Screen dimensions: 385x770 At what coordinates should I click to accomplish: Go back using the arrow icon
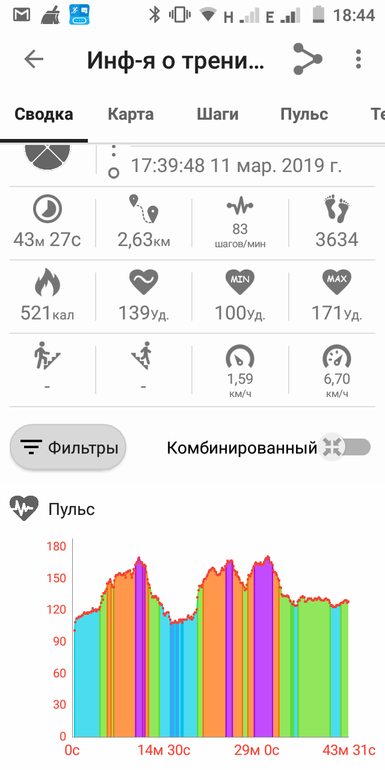click(x=34, y=59)
